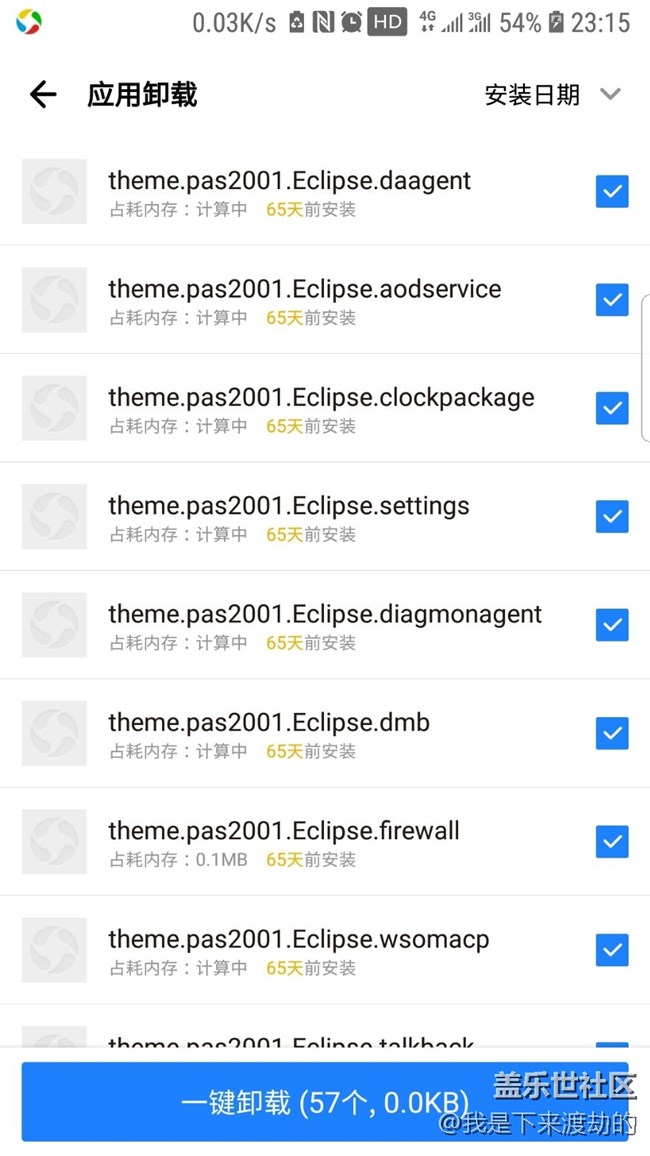The width and height of the screenshot is (650, 1156).
Task: Uncheck the theme.pas2001.Eclipse.firewall checkbox
Action: (611, 842)
